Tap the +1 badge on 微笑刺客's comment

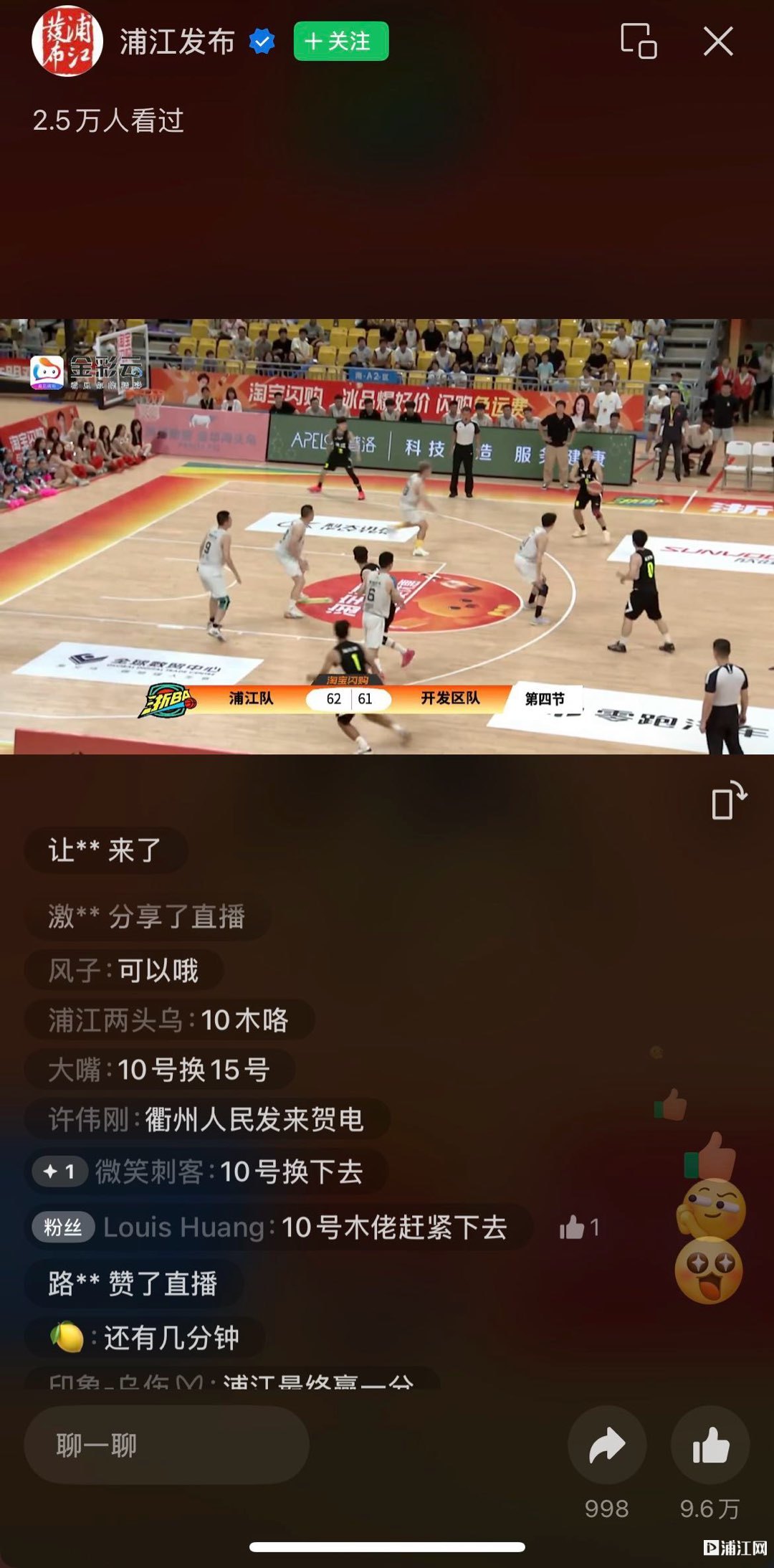[x=59, y=1172]
